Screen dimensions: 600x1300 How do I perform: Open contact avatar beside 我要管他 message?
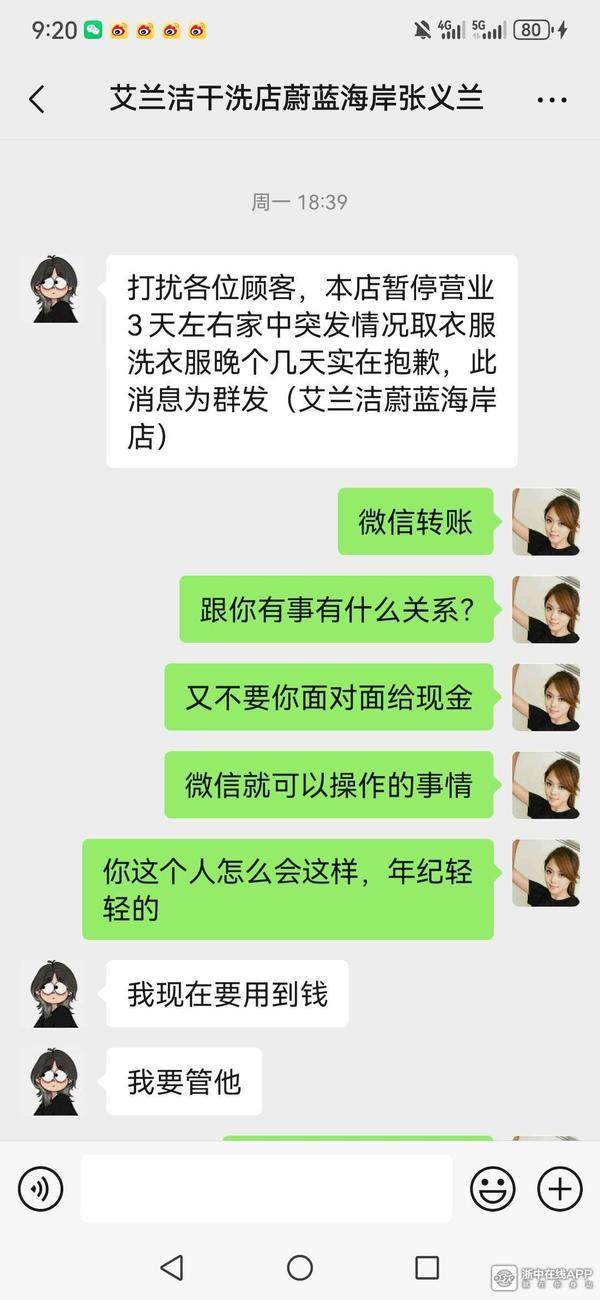[53, 1081]
